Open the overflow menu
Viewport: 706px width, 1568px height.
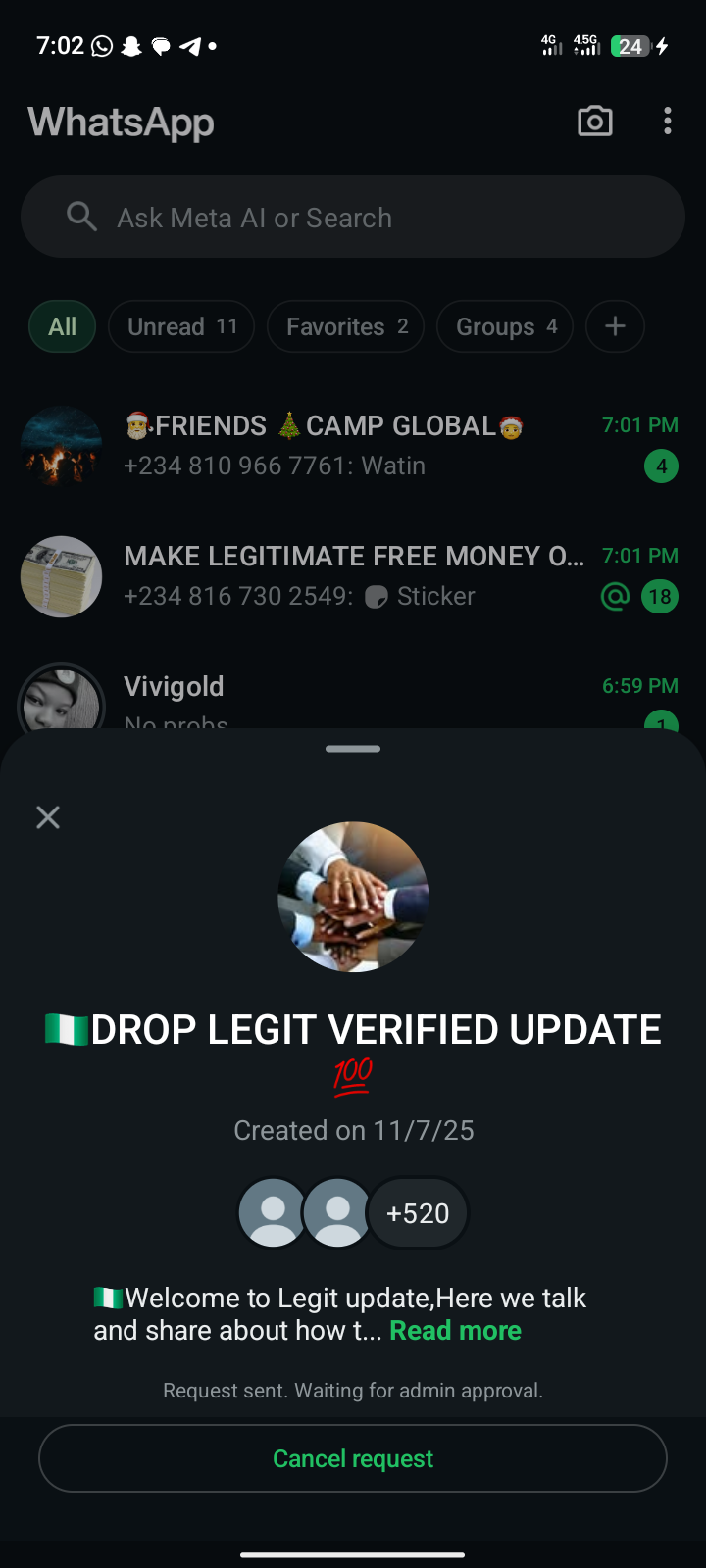[668, 122]
